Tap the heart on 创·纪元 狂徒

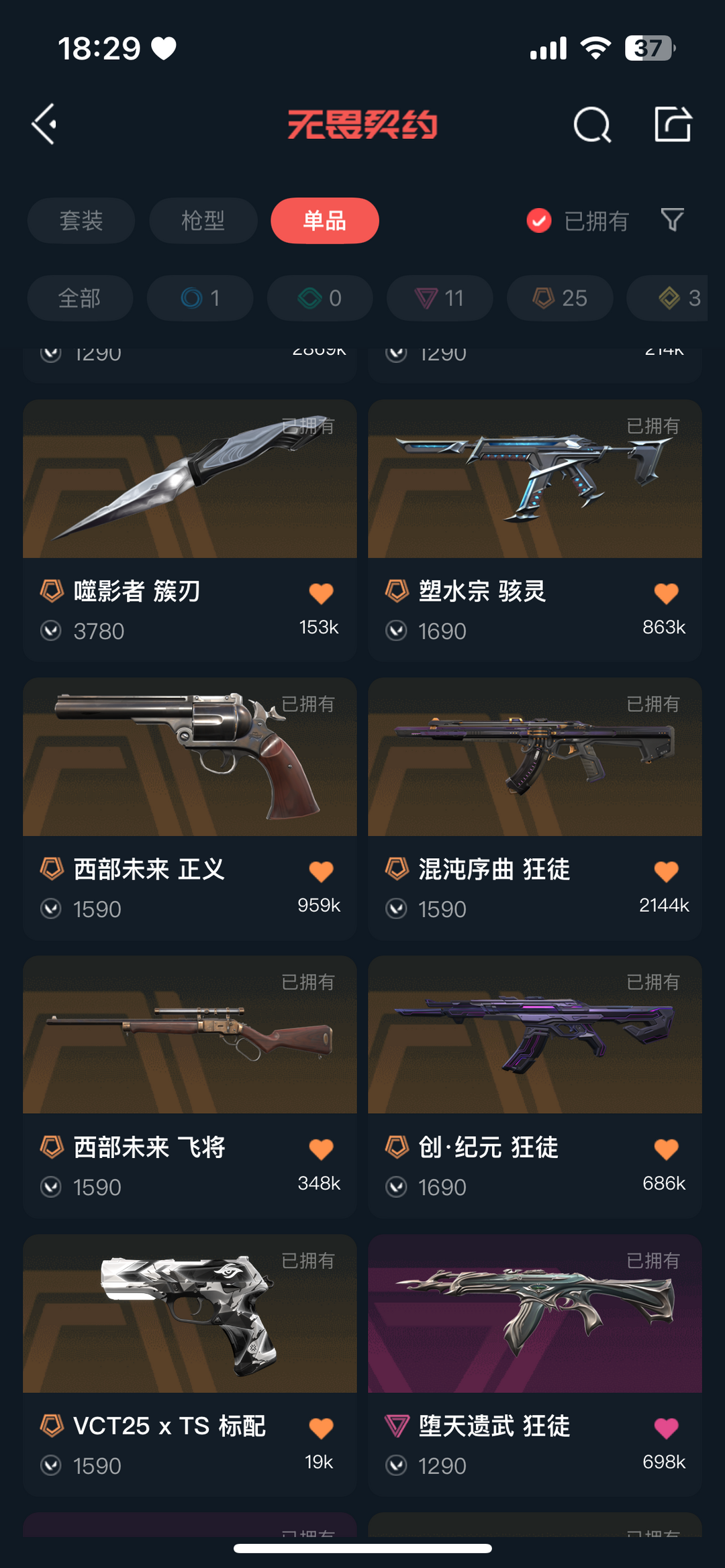666,1149
